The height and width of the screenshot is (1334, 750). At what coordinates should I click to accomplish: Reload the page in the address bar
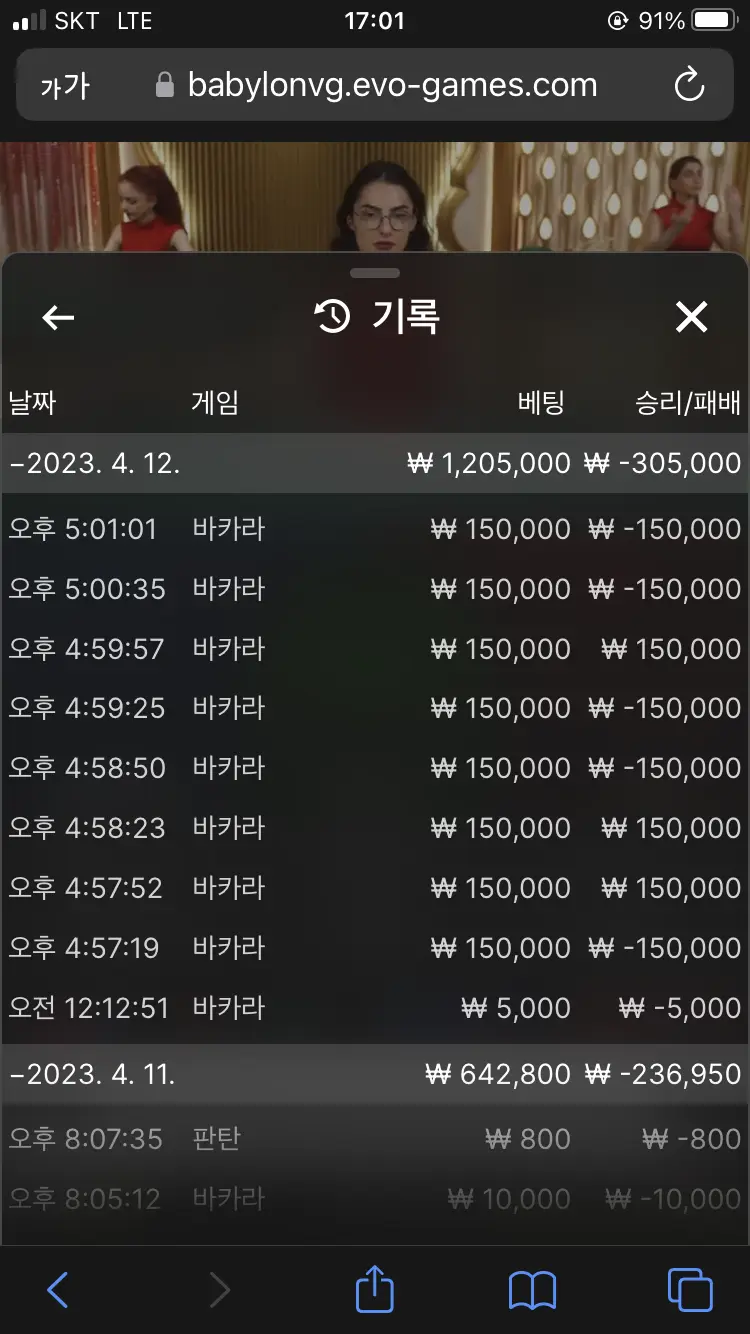point(689,86)
